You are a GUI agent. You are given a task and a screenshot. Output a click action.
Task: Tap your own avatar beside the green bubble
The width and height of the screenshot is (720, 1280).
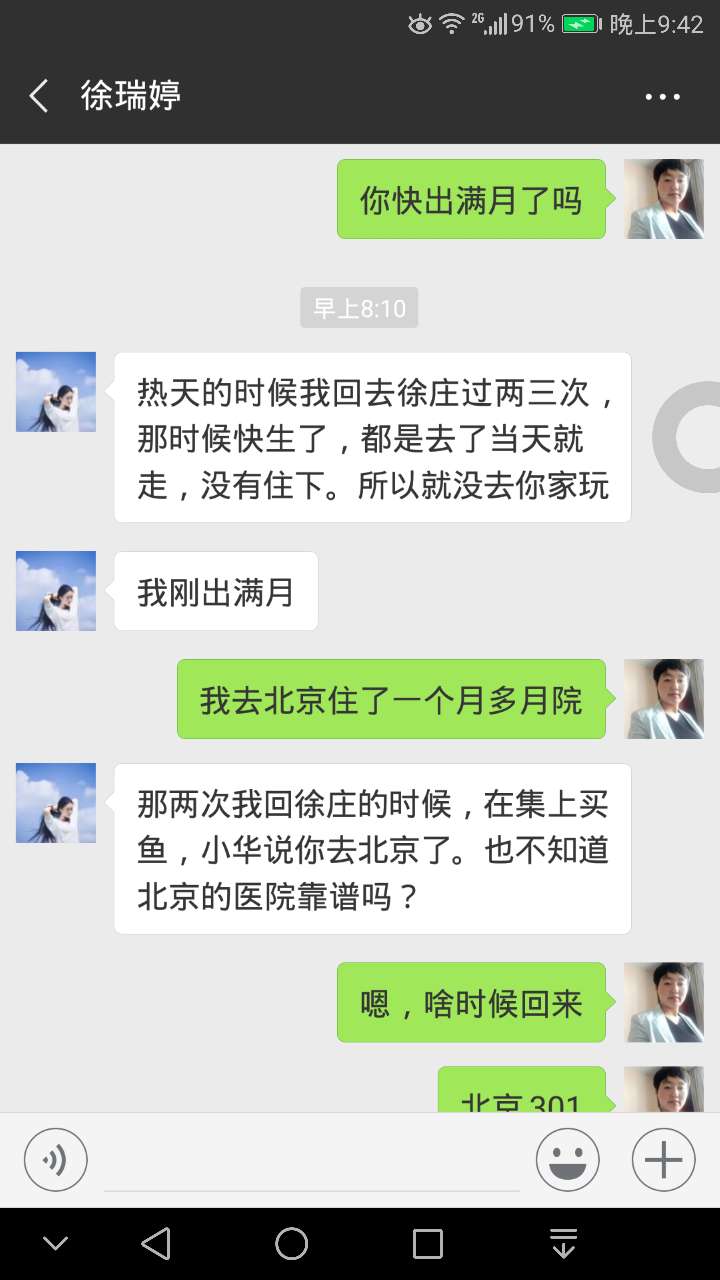point(663,199)
